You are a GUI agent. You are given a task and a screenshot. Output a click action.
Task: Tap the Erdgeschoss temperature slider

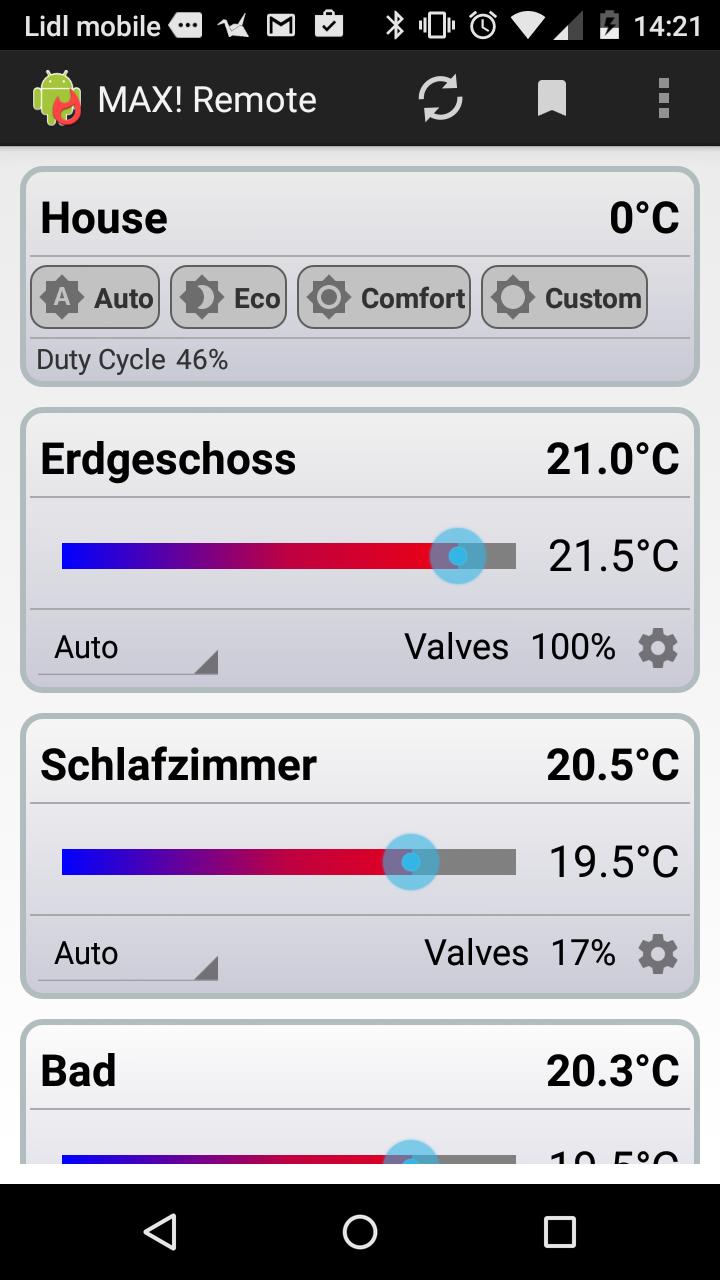point(288,556)
